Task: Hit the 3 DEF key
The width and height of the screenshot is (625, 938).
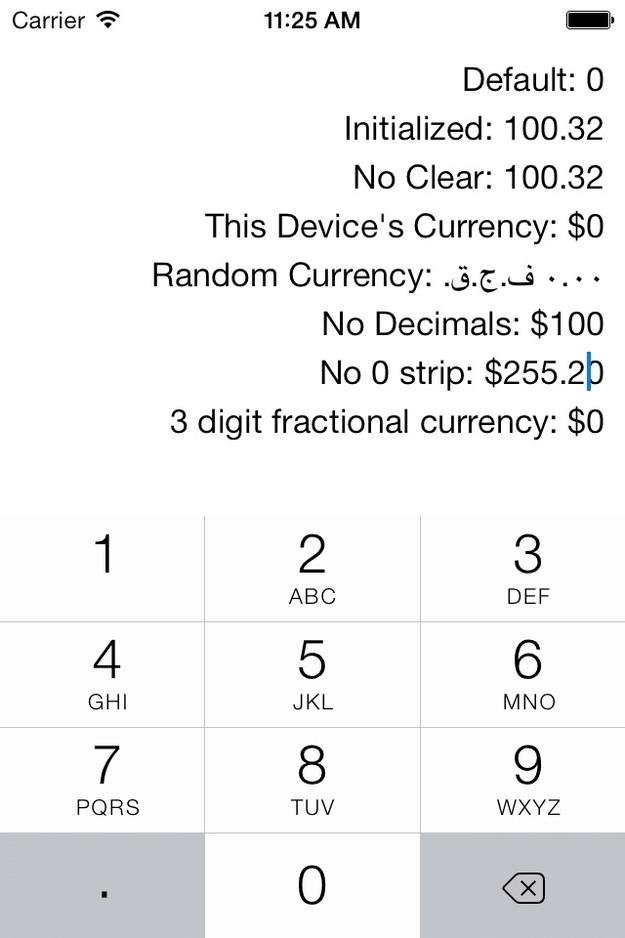Action: pos(527,569)
